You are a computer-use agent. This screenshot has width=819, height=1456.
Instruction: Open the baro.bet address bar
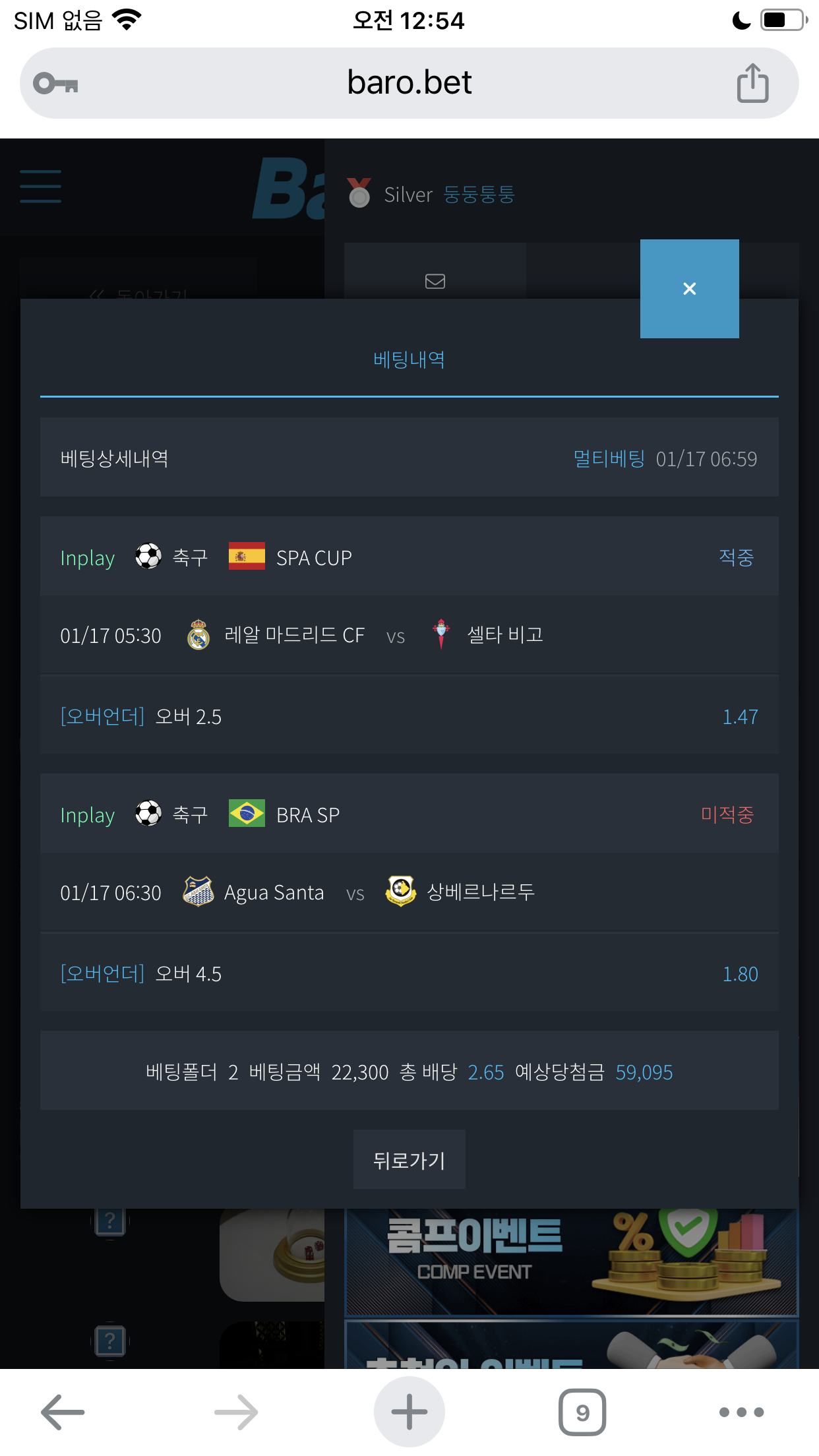(x=409, y=83)
